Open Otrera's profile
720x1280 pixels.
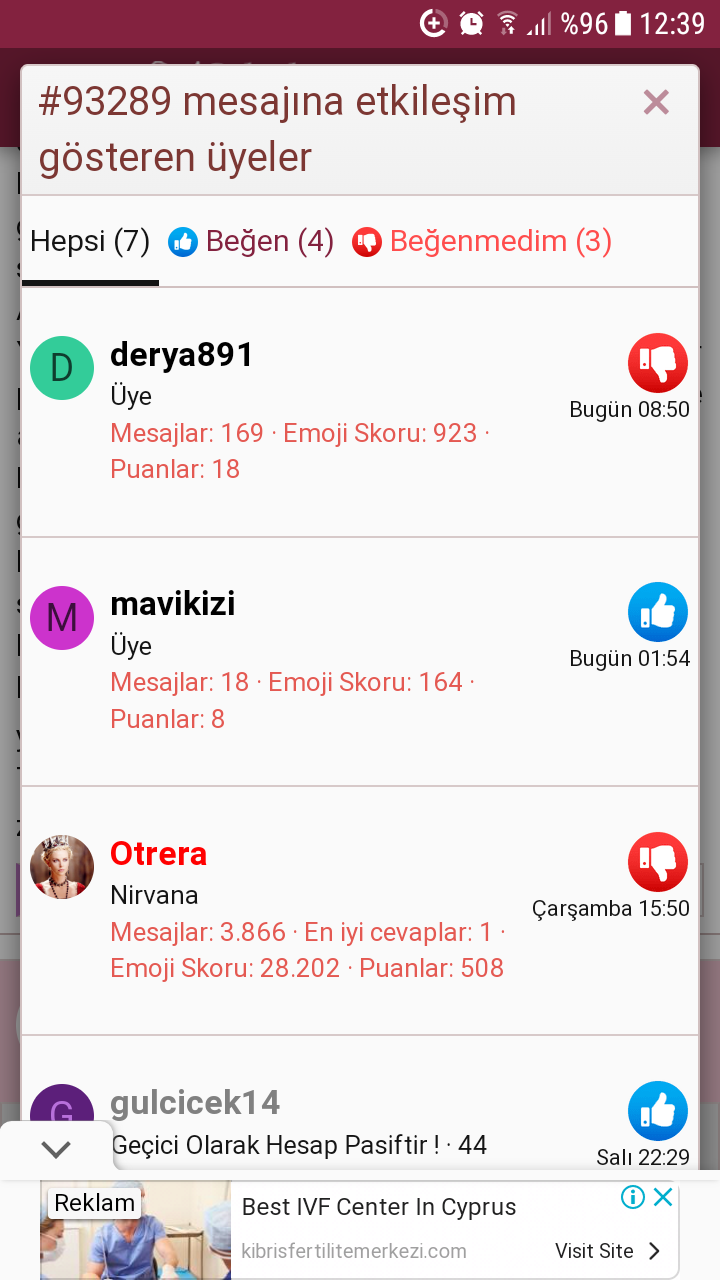tap(158, 854)
